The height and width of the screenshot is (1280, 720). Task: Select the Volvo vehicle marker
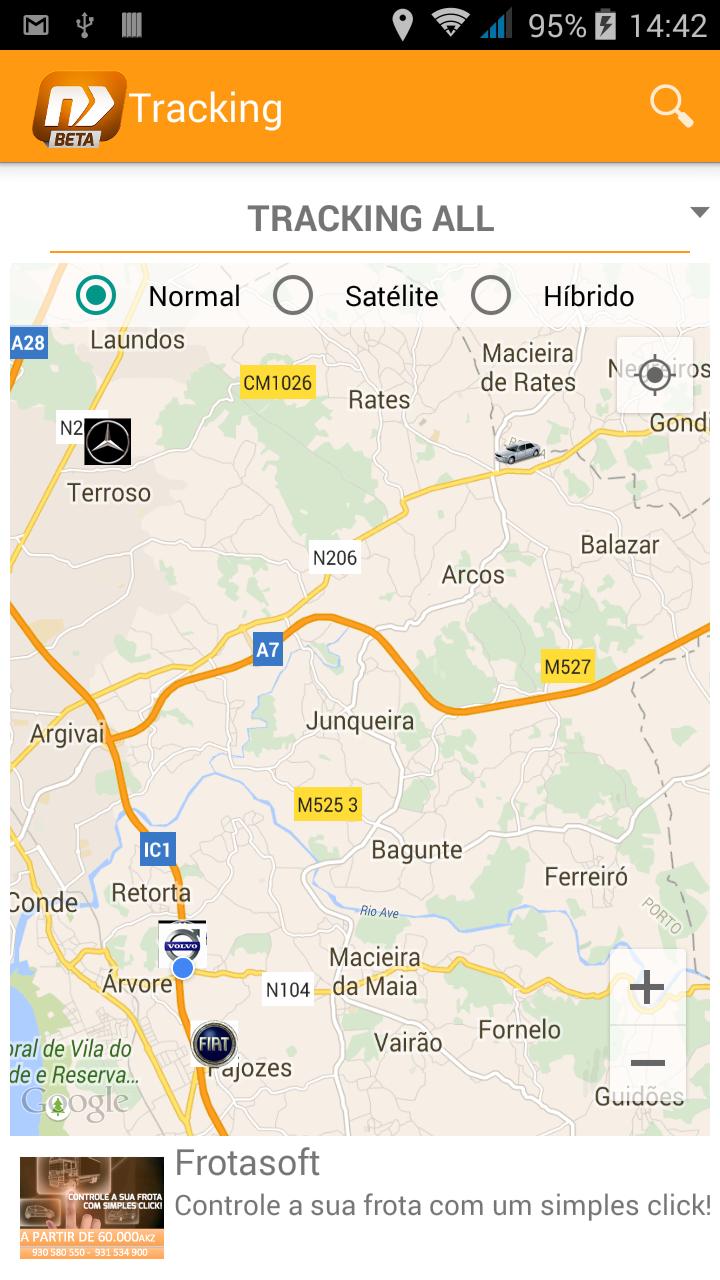point(182,944)
